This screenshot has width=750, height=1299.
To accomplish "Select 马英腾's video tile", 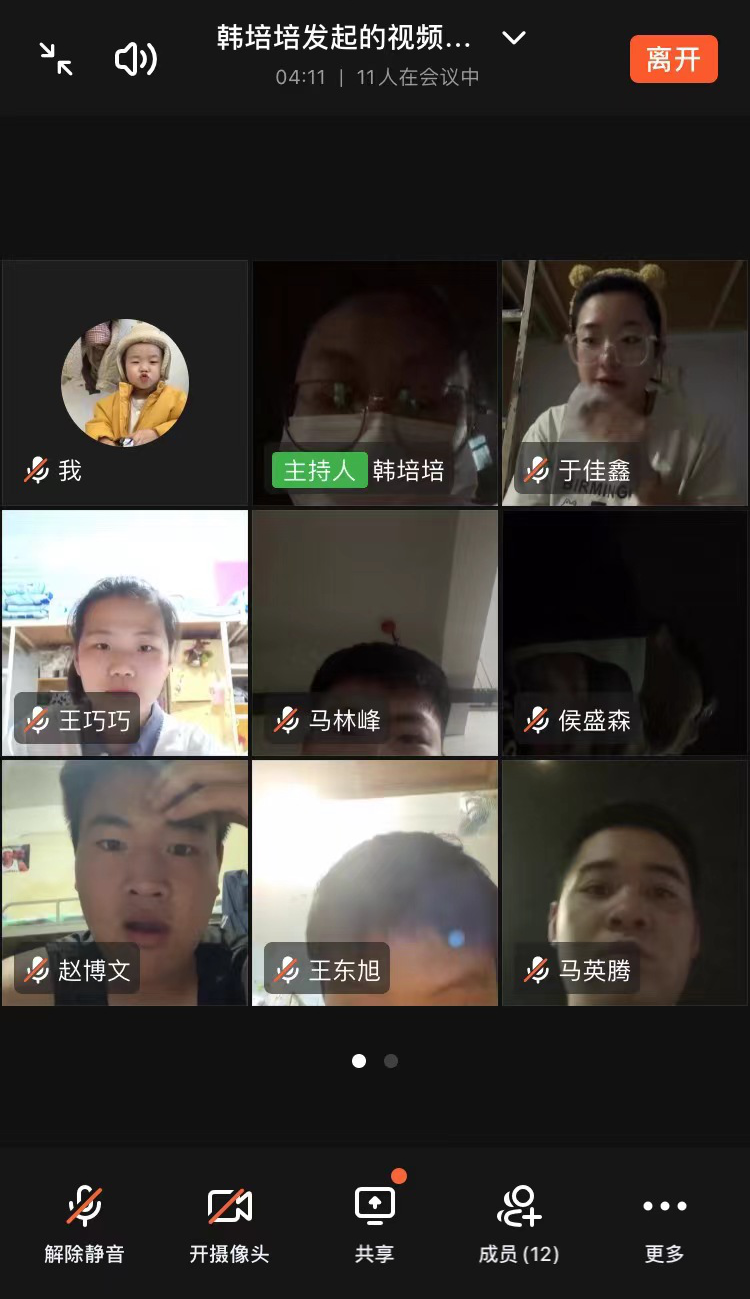I will 625,883.
